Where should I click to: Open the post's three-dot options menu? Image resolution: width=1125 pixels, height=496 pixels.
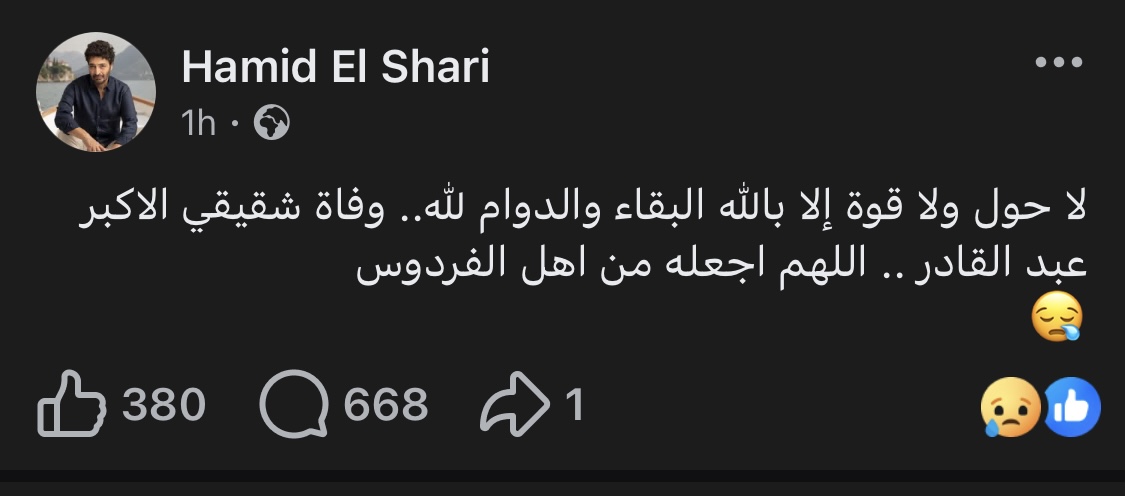click(1059, 63)
